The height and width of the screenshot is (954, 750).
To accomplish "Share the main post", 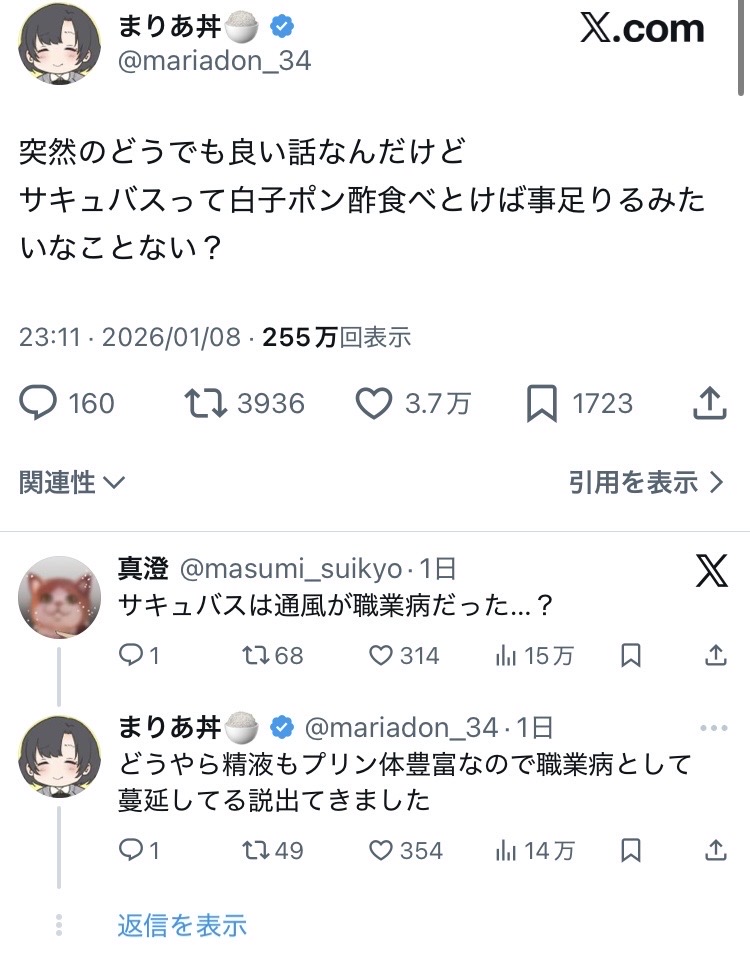I will tap(709, 403).
